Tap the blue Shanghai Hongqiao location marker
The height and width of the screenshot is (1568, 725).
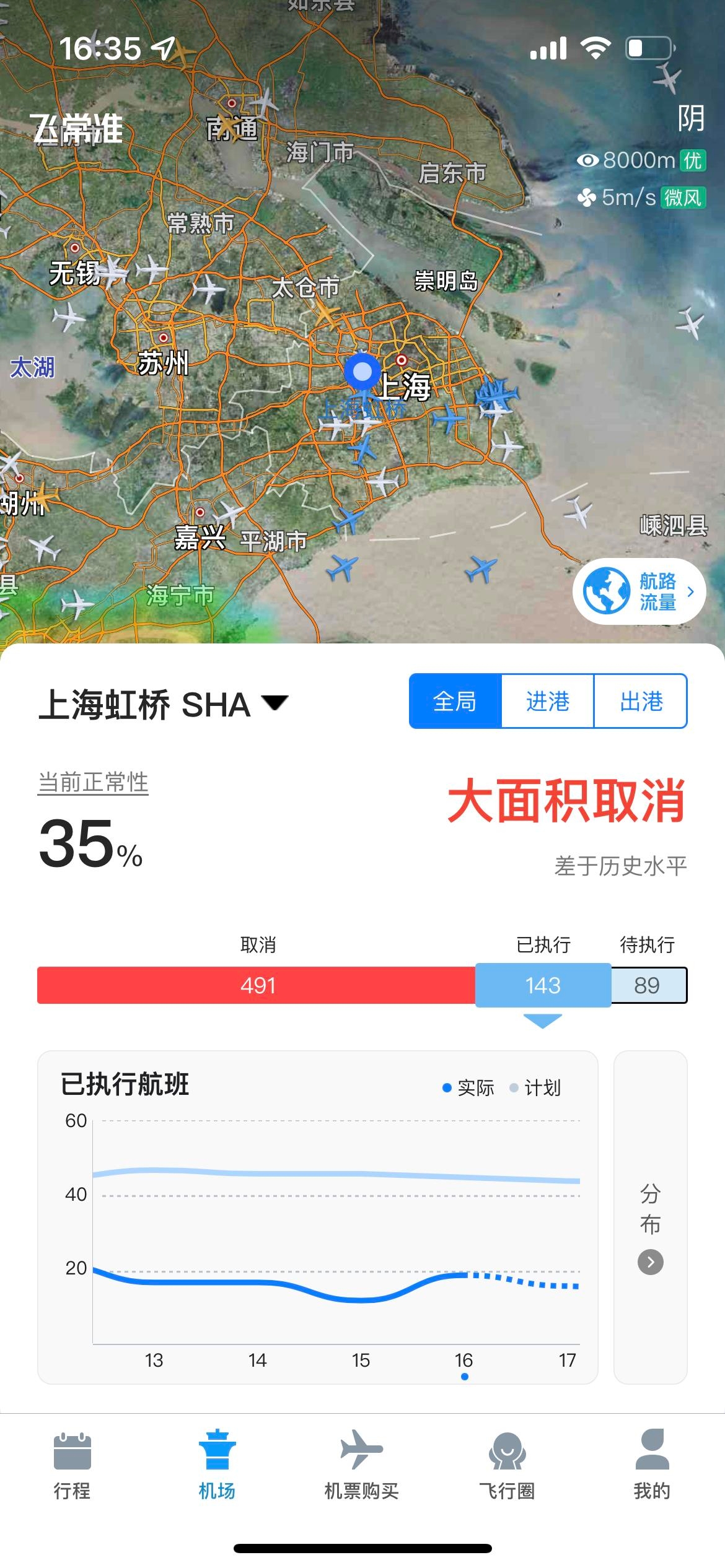click(362, 372)
